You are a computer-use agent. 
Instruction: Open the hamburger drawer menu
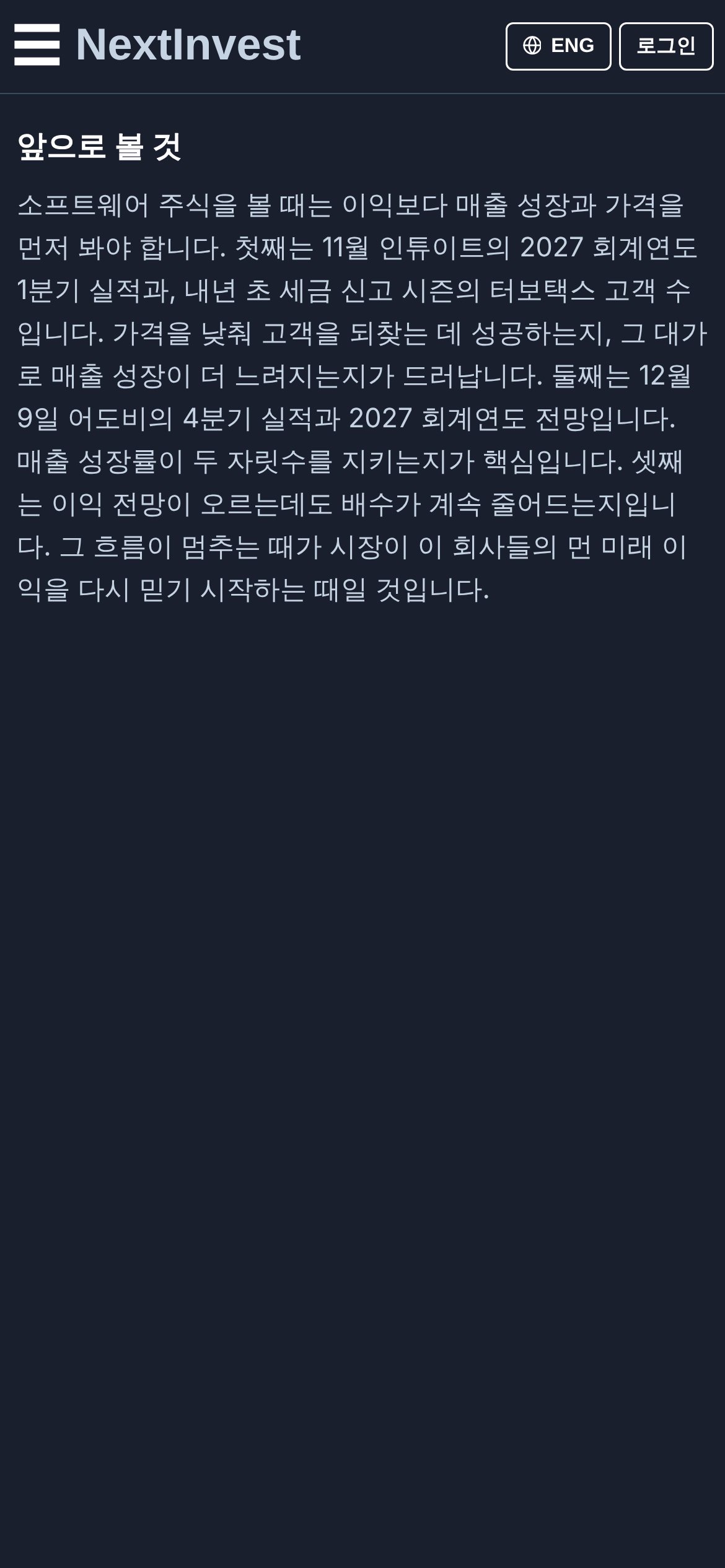tap(37, 45)
